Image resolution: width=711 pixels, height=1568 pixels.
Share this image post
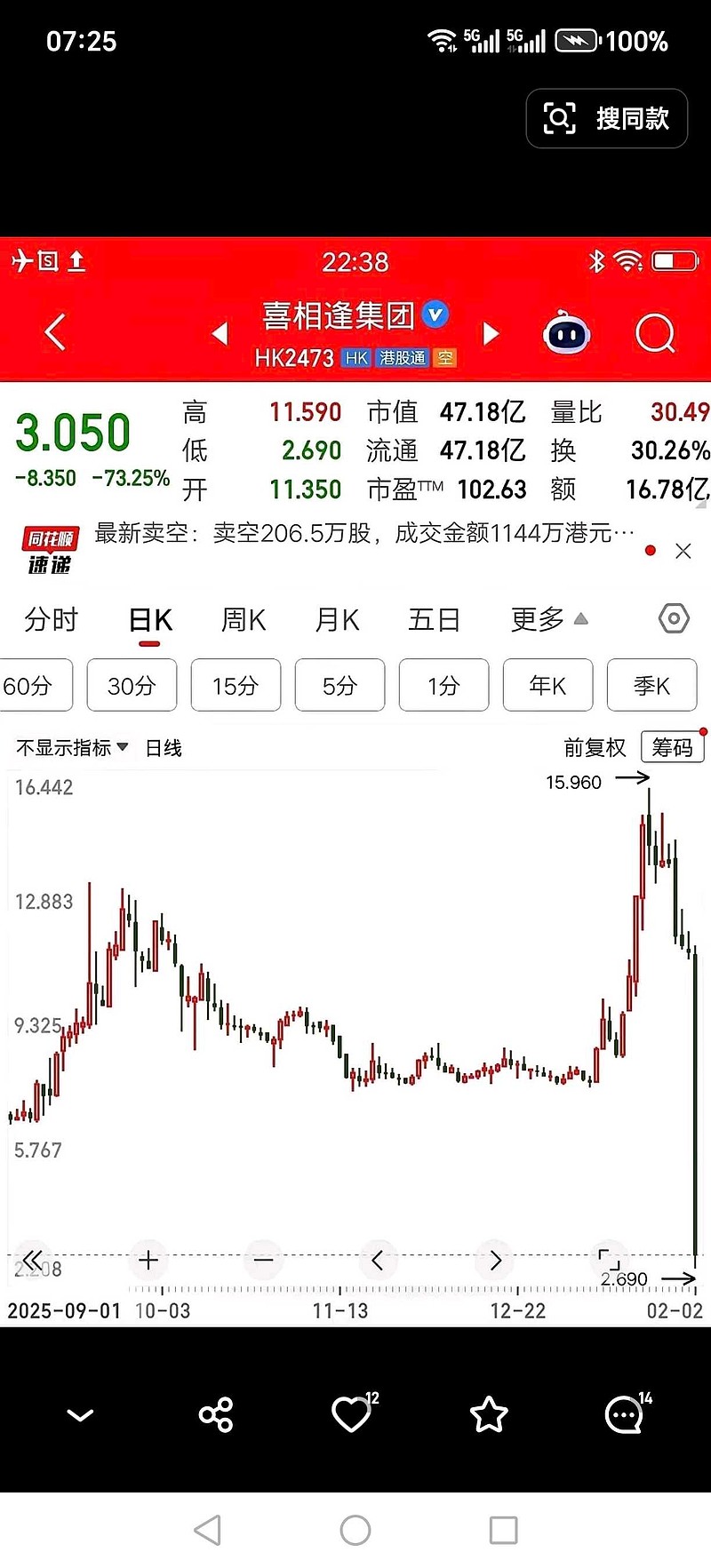(216, 1415)
